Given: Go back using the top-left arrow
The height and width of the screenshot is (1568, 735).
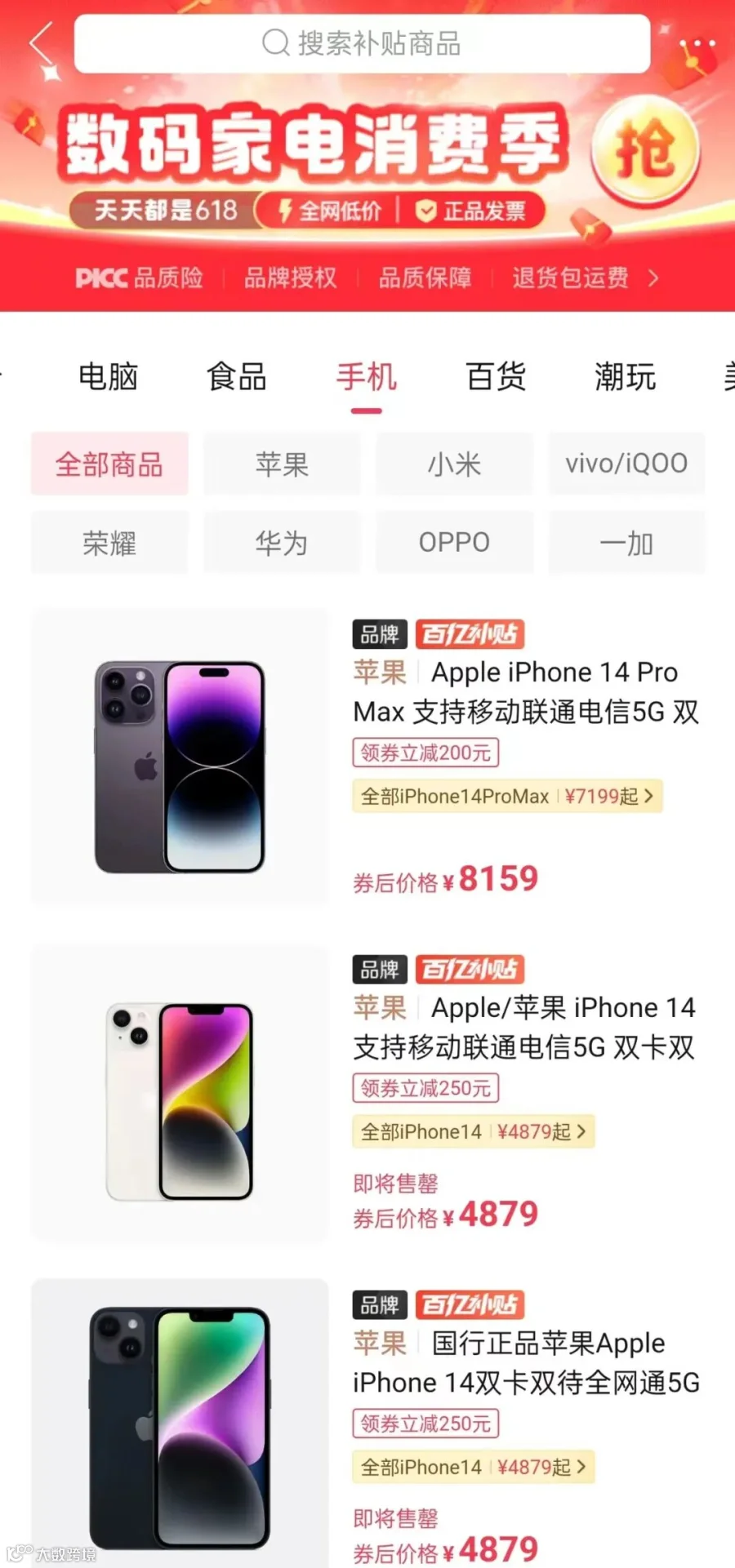Looking at the screenshot, I should (x=41, y=43).
